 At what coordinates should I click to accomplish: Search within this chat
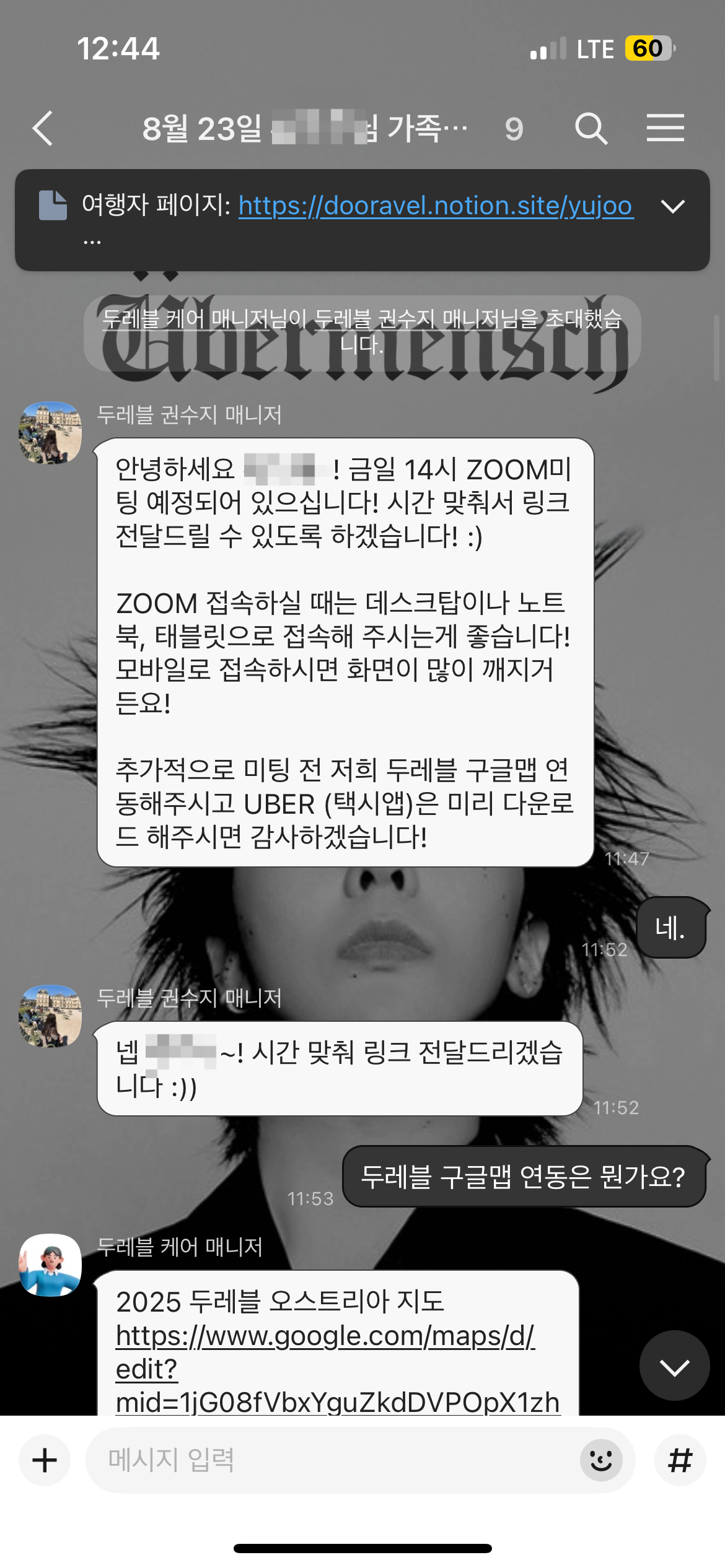591,129
